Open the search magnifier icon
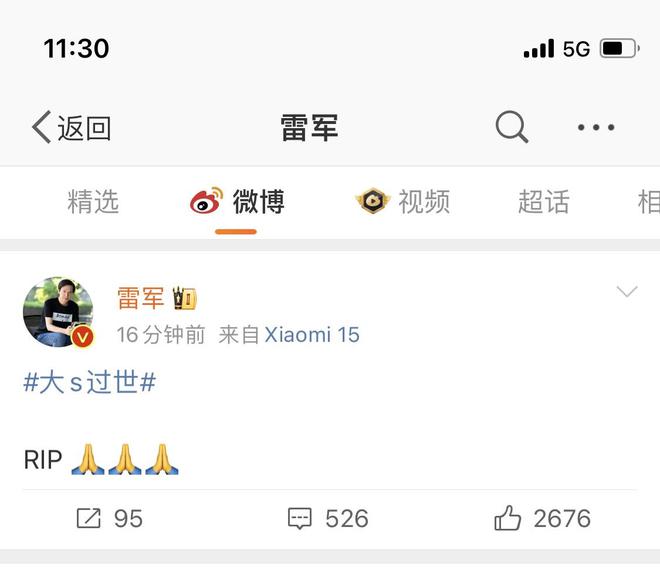Image resolution: width=660 pixels, height=584 pixels. 512,127
